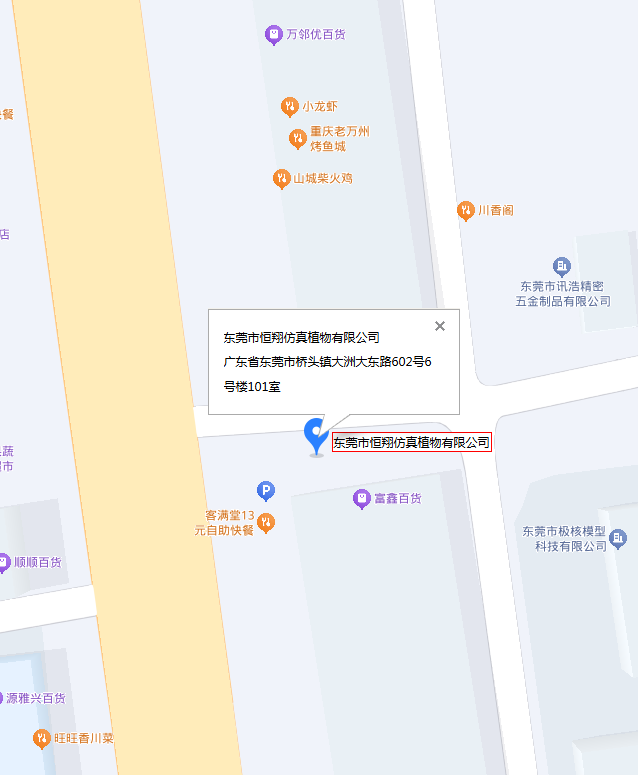Select the 旺旺香川菜 restaurant marker

click(42, 739)
